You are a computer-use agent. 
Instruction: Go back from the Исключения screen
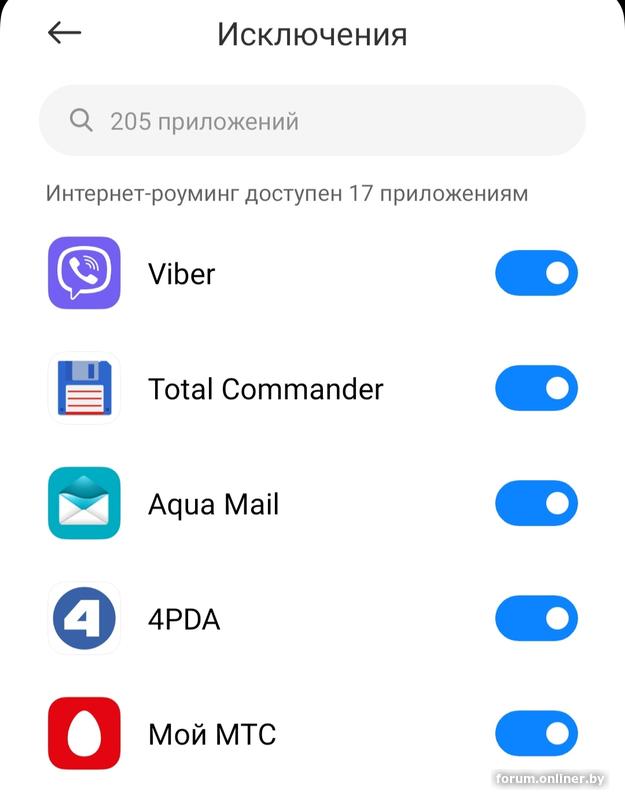pyautogui.click(x=64, y=33)
